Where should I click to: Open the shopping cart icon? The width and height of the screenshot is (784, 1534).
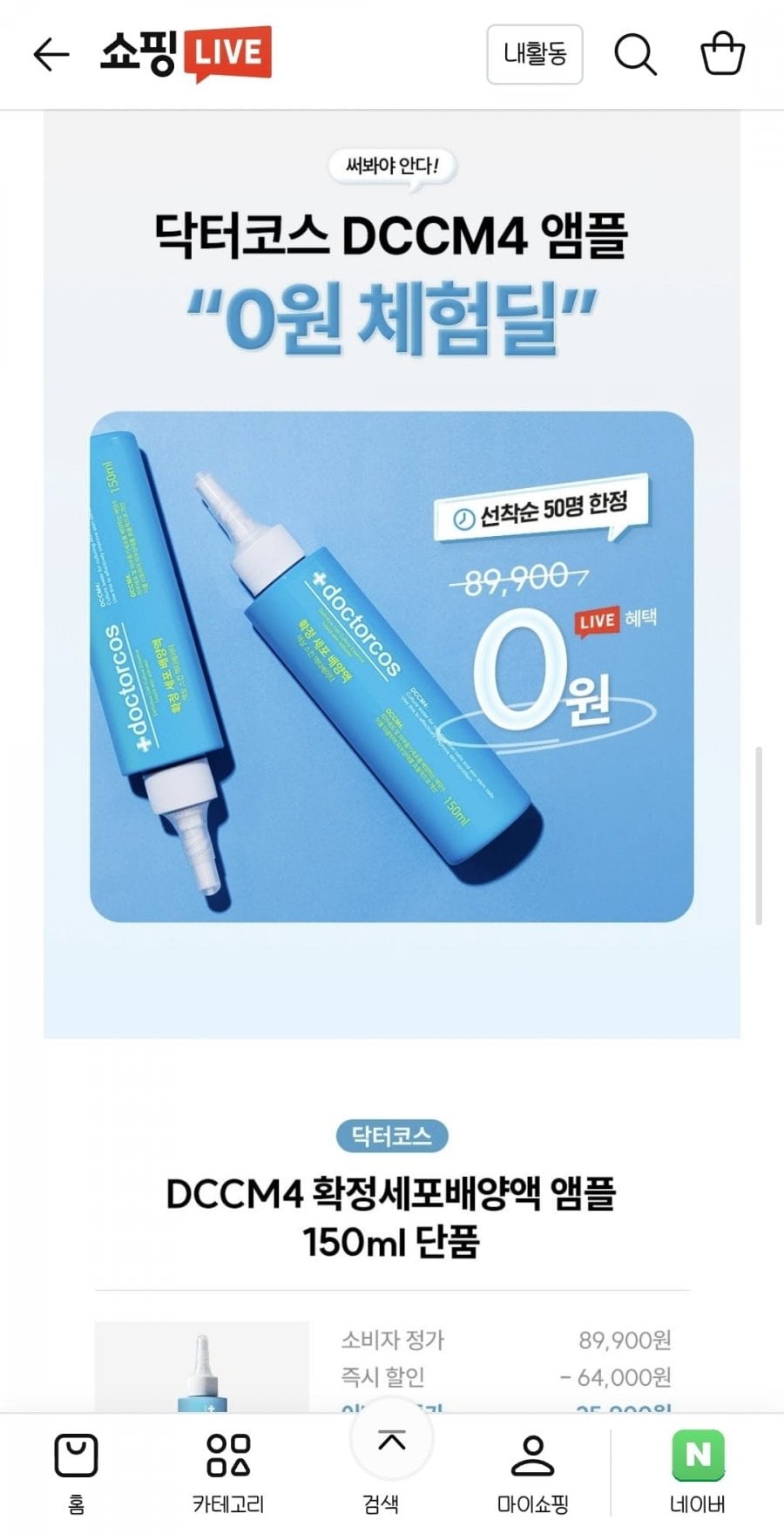point(723,54)
